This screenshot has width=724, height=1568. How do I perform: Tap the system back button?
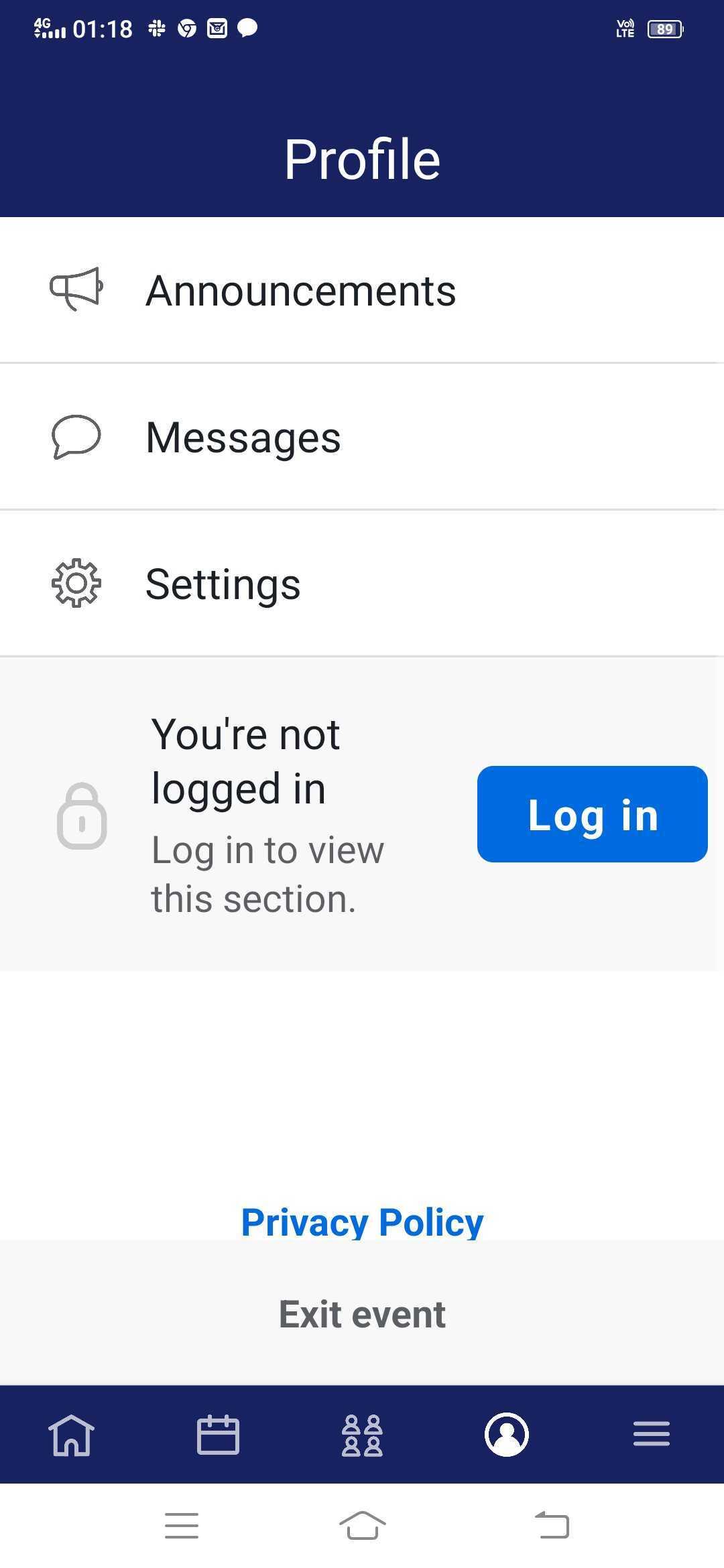point(552,1526)
